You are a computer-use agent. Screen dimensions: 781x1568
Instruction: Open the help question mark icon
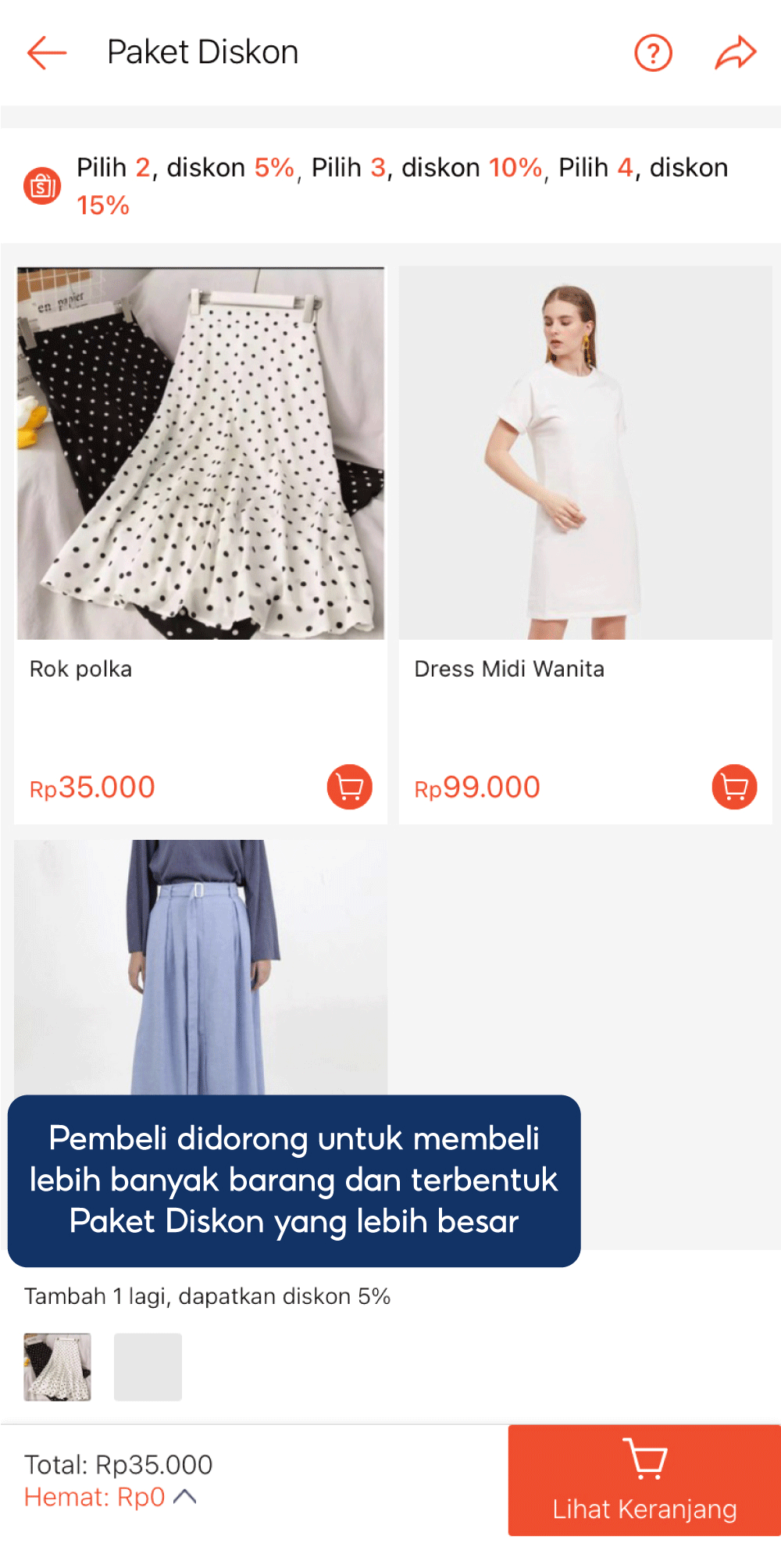point(653,52)
